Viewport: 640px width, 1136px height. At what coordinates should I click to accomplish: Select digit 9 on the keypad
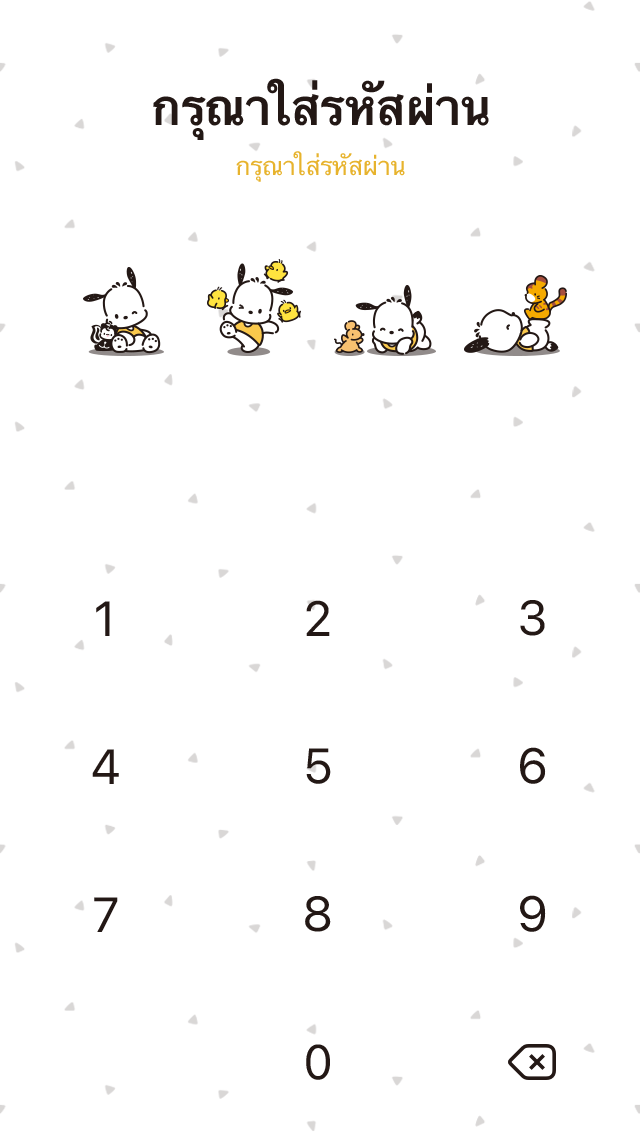[531, 915]
